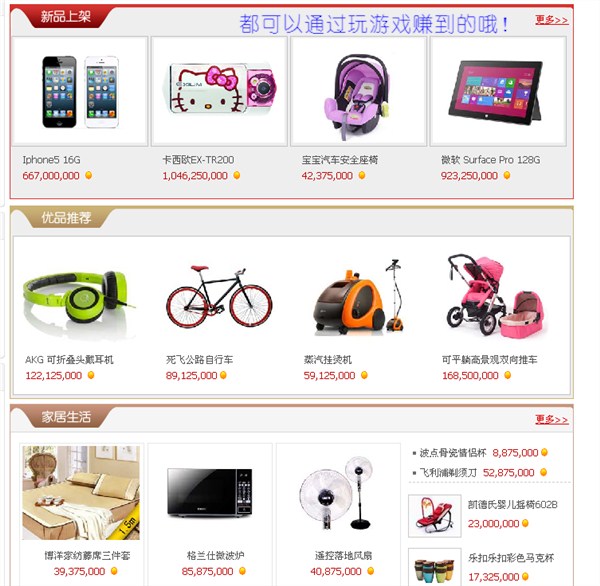The height and width of the screenshot is (586, 600).
Task: Open the 飞利浦剃须刀 listing
Action: point(446,472)
